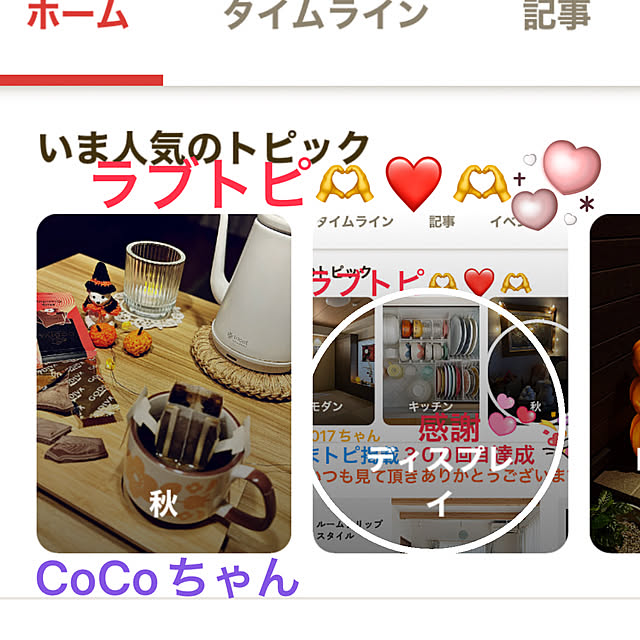Switch to the タイムライン tab

click(x=325, y=18)
